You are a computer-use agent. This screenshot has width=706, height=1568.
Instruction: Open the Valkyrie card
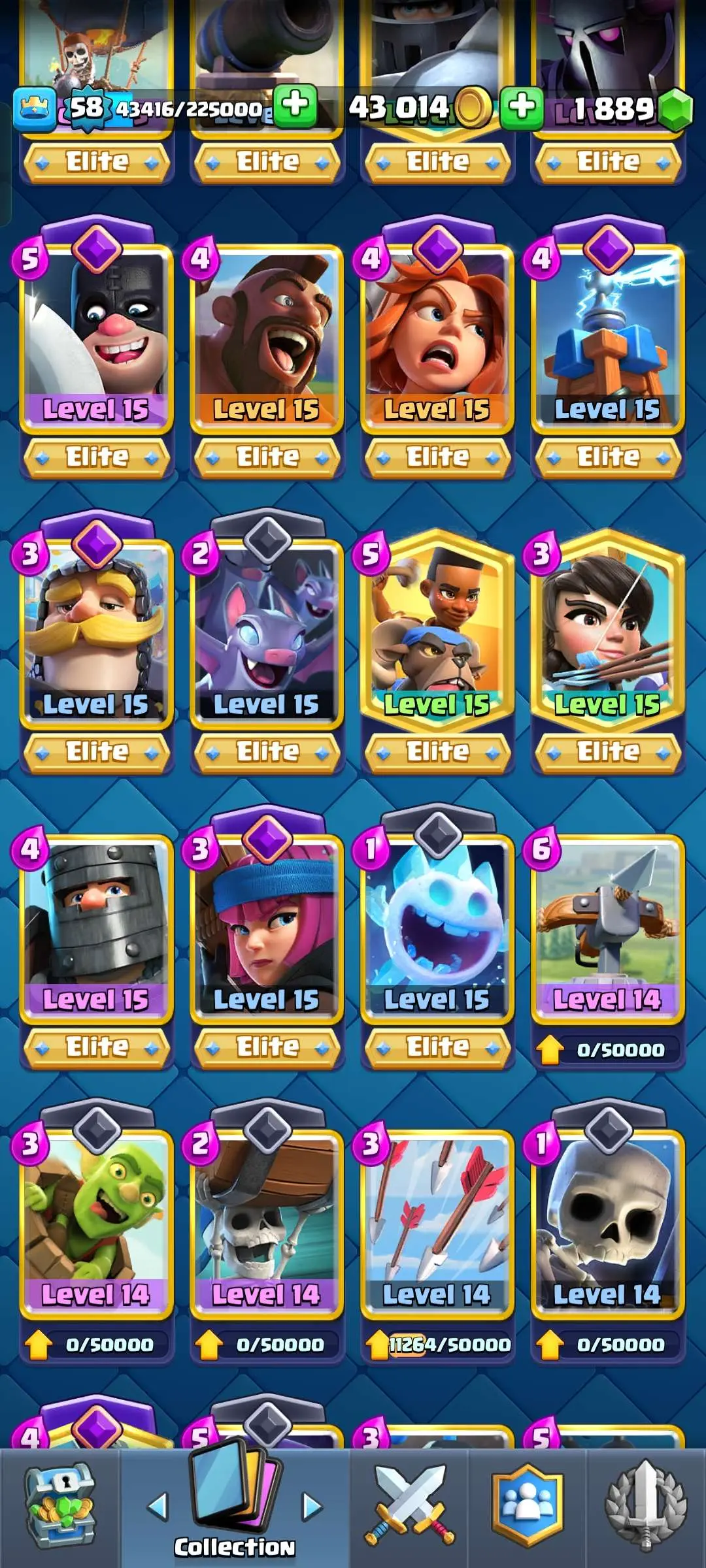pos(437,333)
